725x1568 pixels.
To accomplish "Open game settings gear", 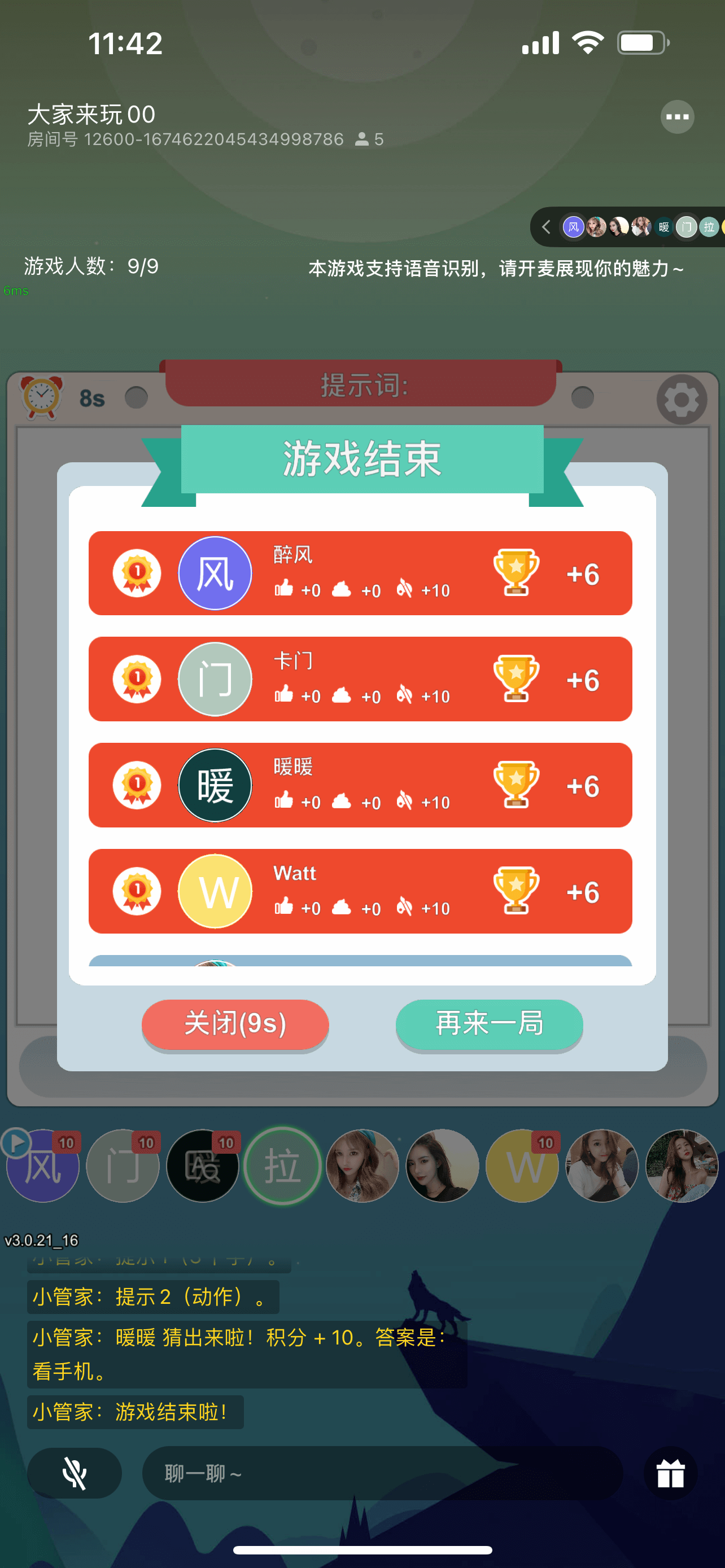I will point(681,399).
